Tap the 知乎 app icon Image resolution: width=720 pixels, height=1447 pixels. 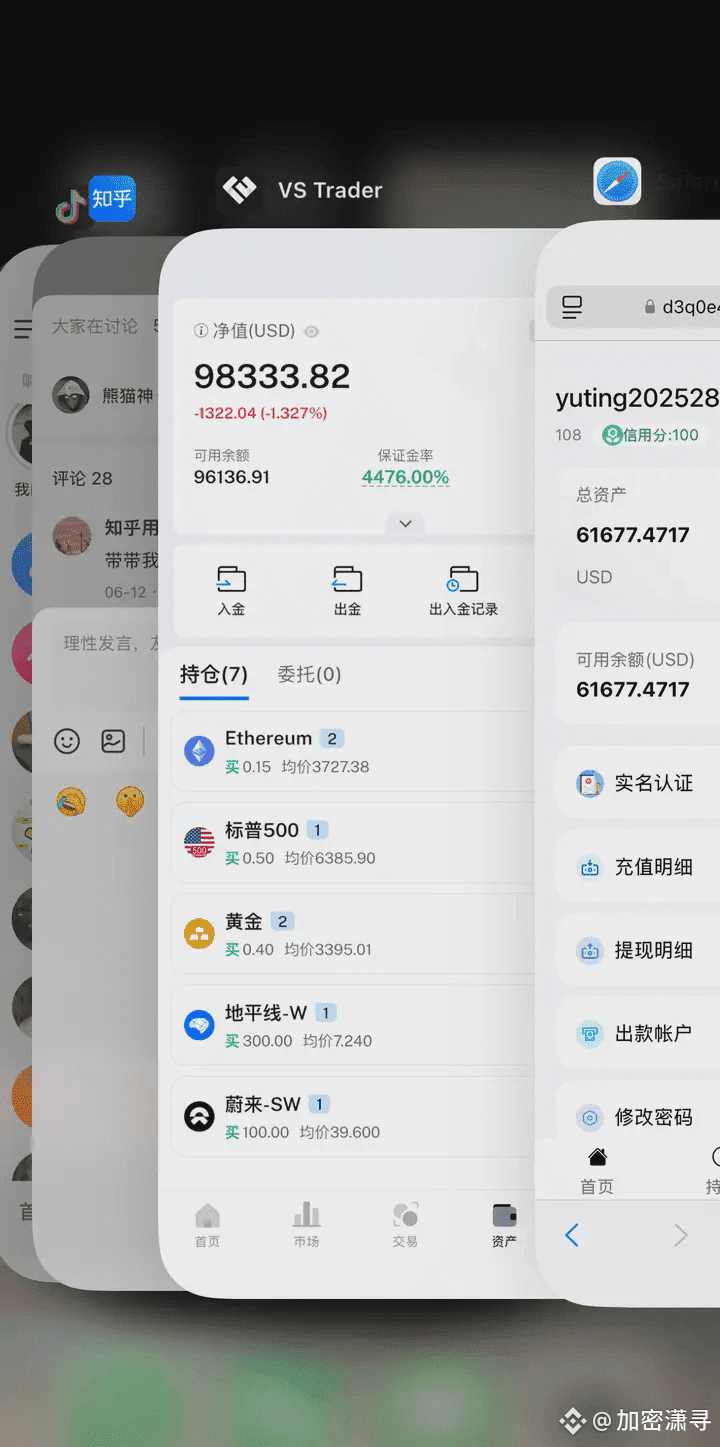click(x=112, y=199)
